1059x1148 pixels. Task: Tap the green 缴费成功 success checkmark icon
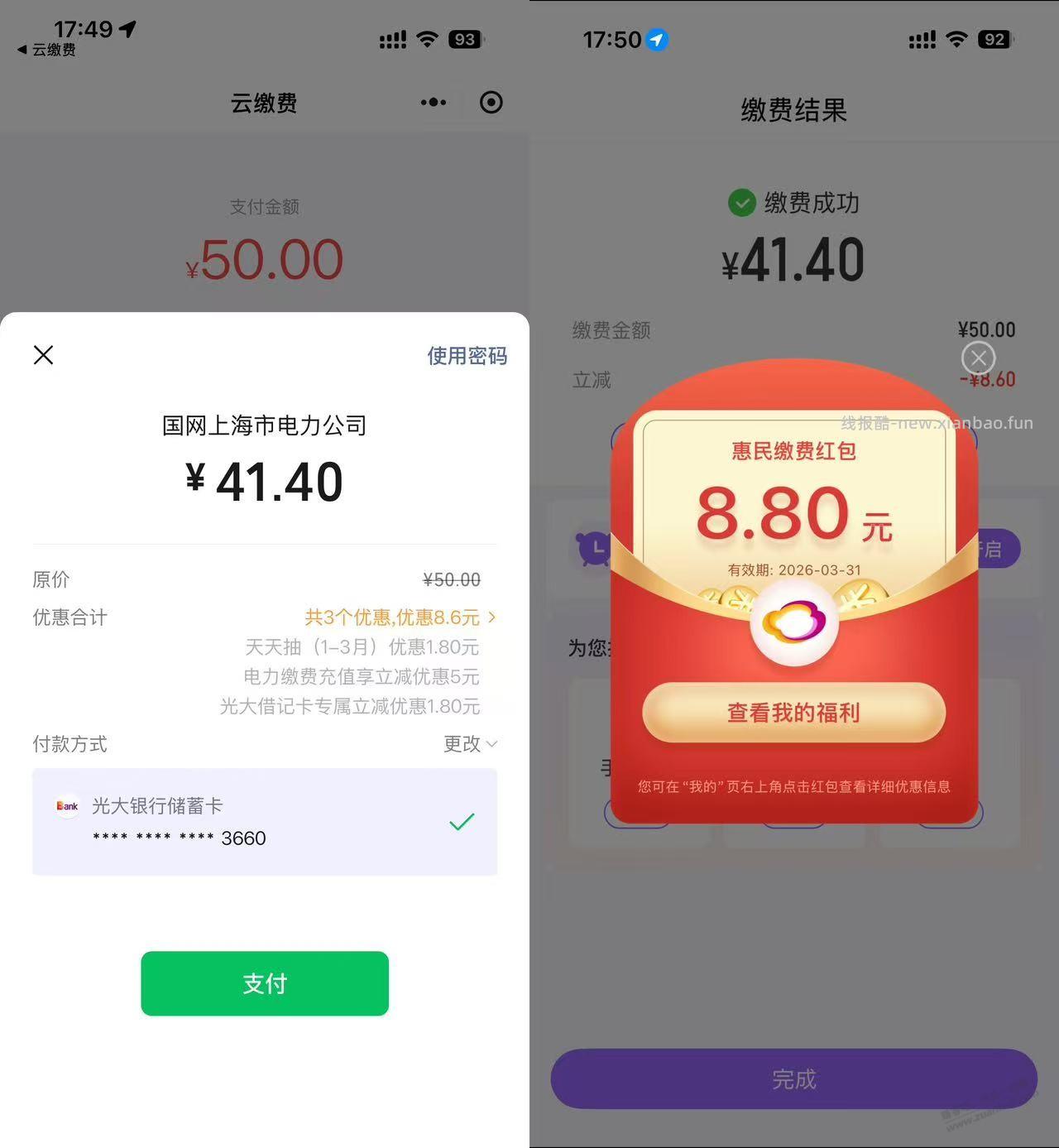742,203
